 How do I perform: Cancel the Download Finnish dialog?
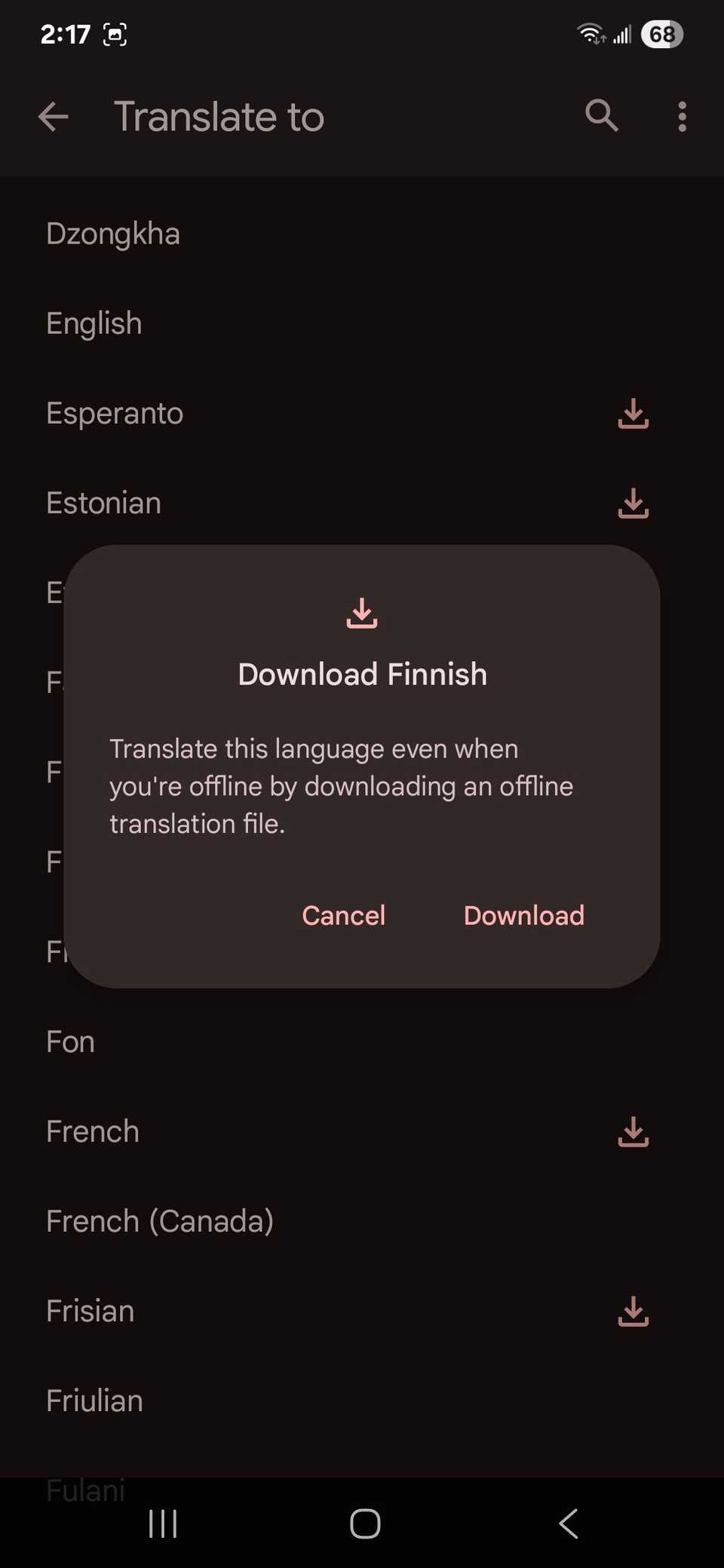(x=343, y=915)
